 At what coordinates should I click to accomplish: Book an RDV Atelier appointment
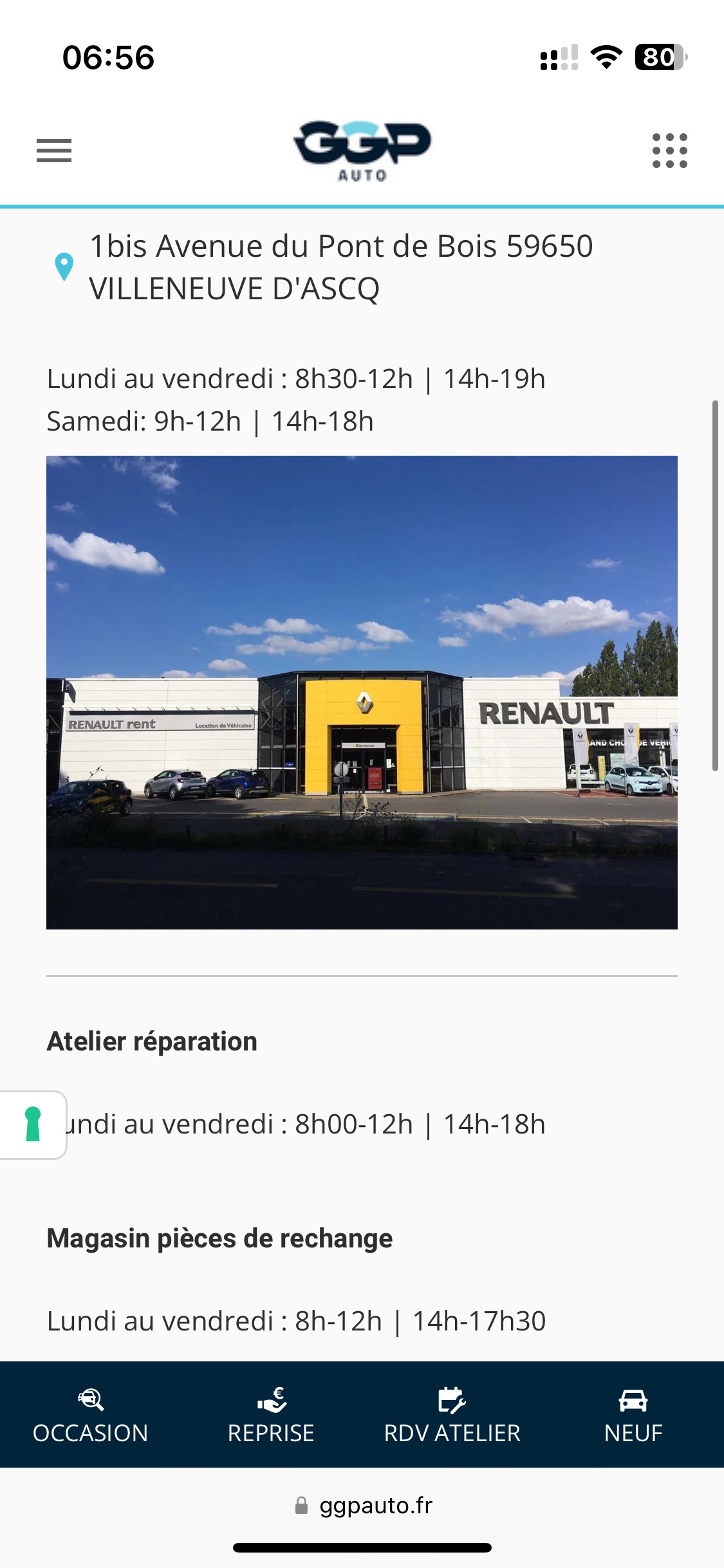click(x=452, y=1415)
